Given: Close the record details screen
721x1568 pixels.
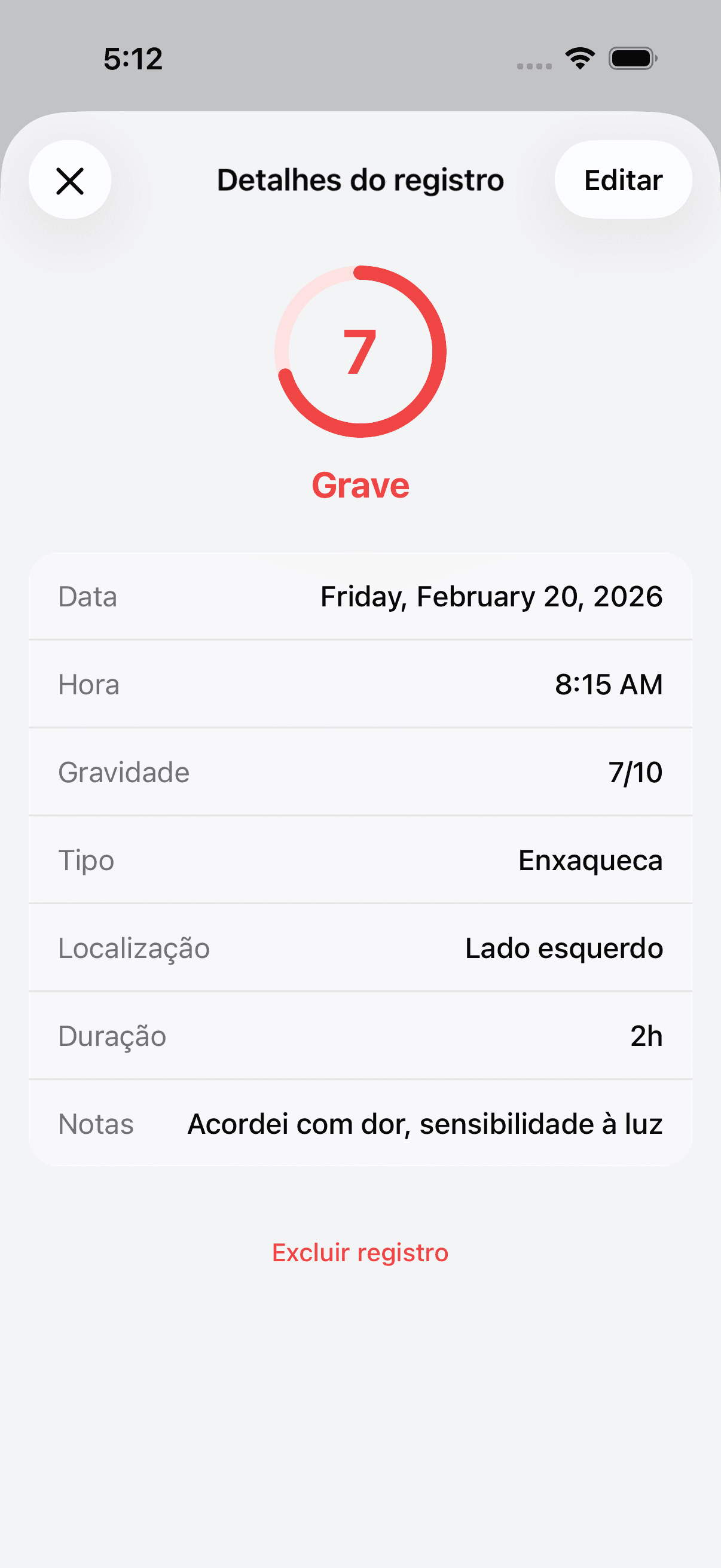Looking at the screenshot, I should pyautogui.click(x=70, y=179).
